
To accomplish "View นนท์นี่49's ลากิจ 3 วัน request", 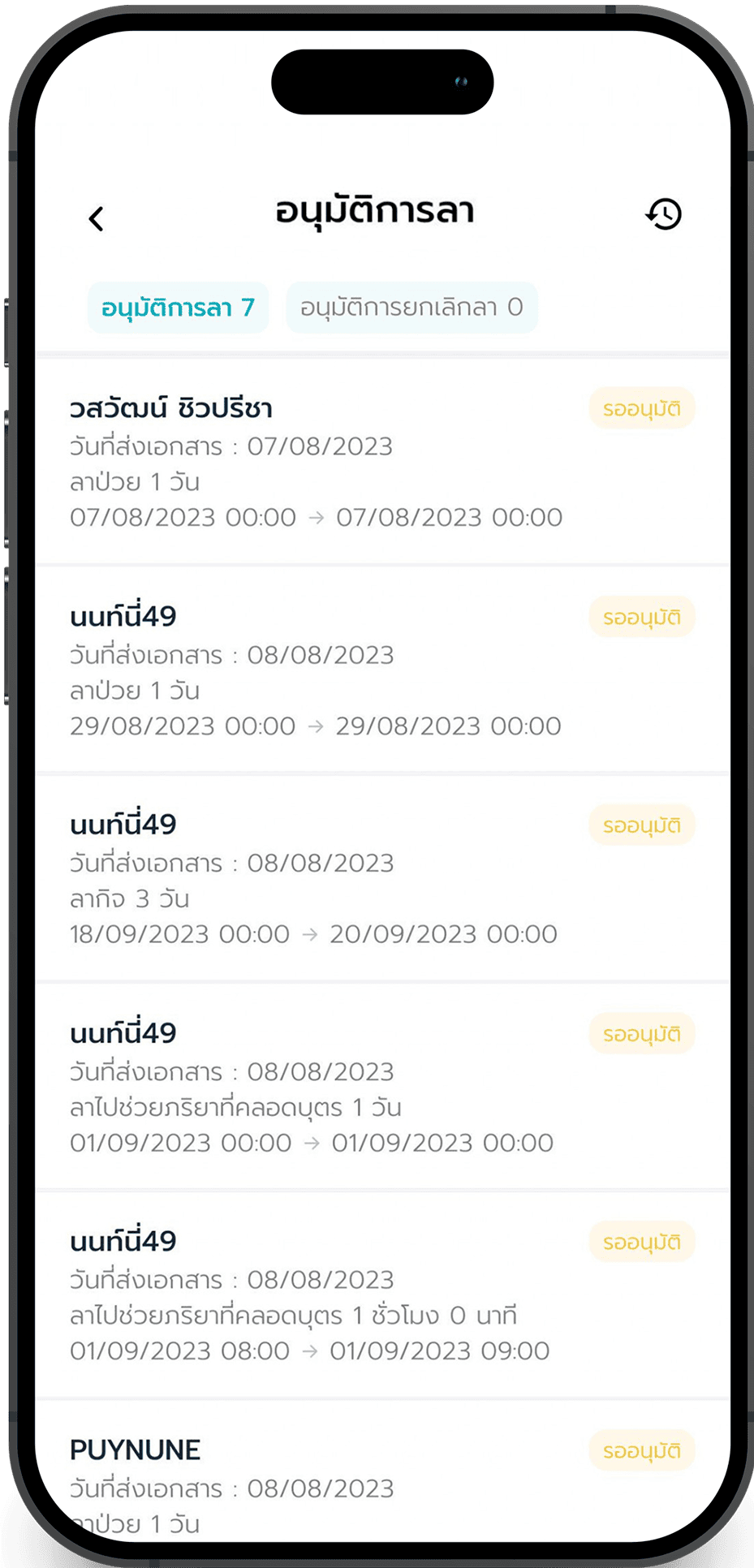I will (x=325, y=879).
